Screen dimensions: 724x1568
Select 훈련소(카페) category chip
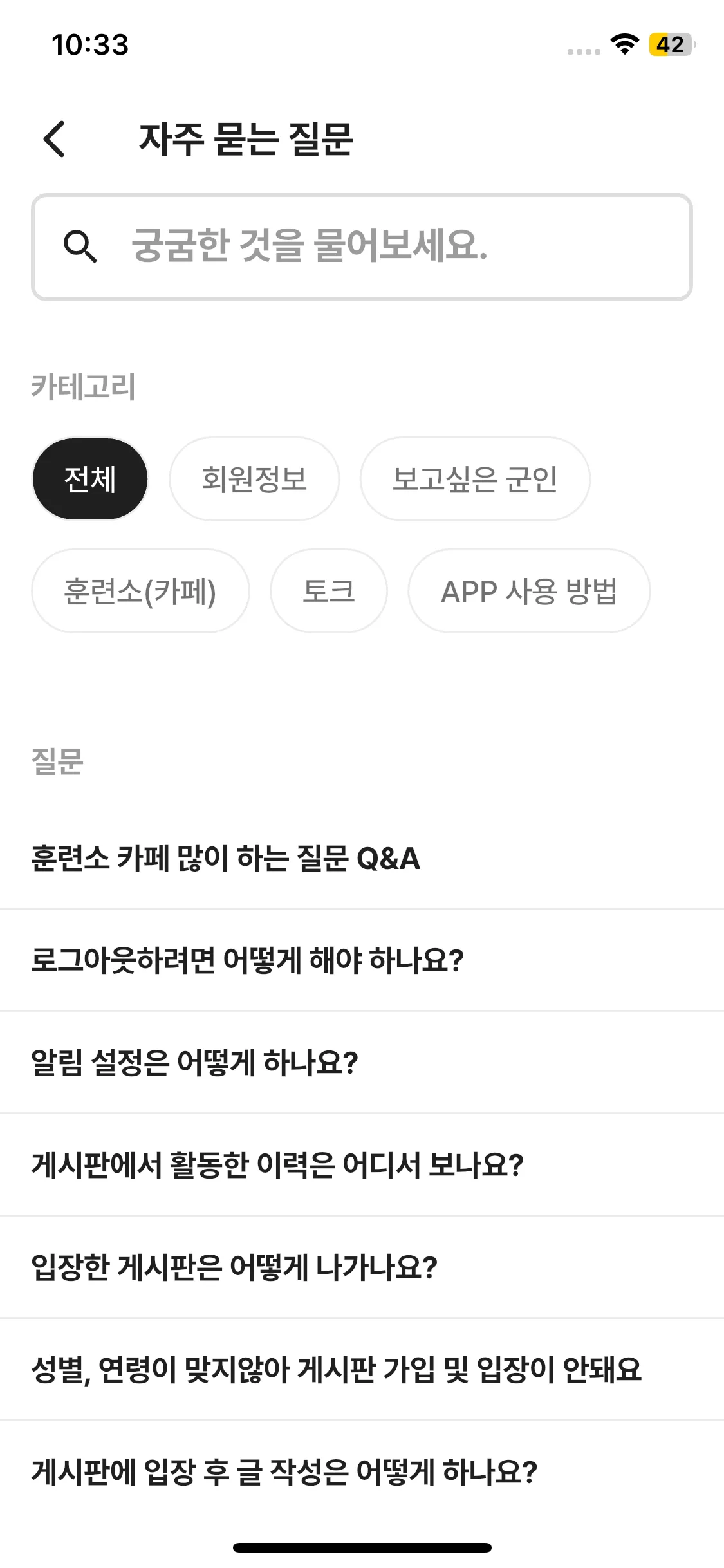140,591
